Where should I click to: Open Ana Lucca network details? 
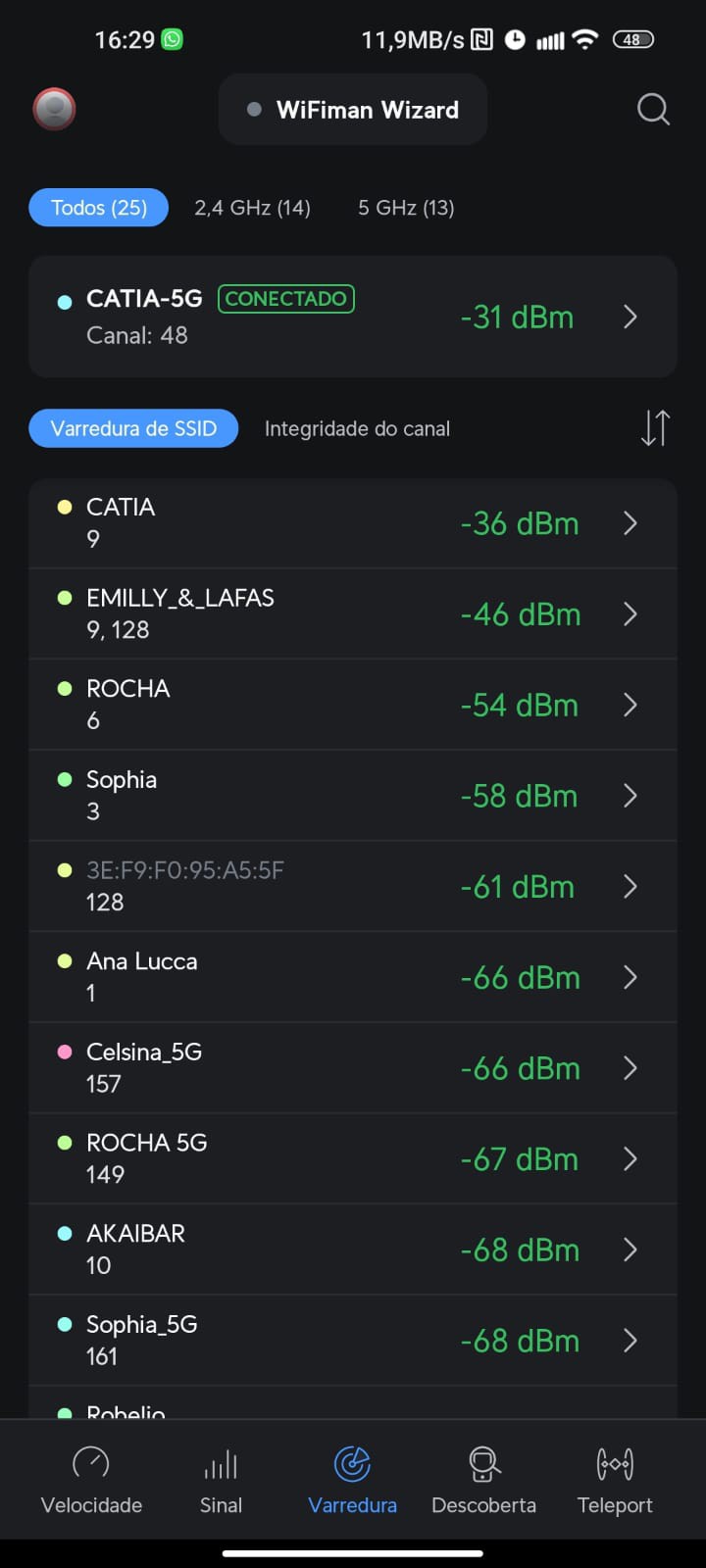(353, 977)
